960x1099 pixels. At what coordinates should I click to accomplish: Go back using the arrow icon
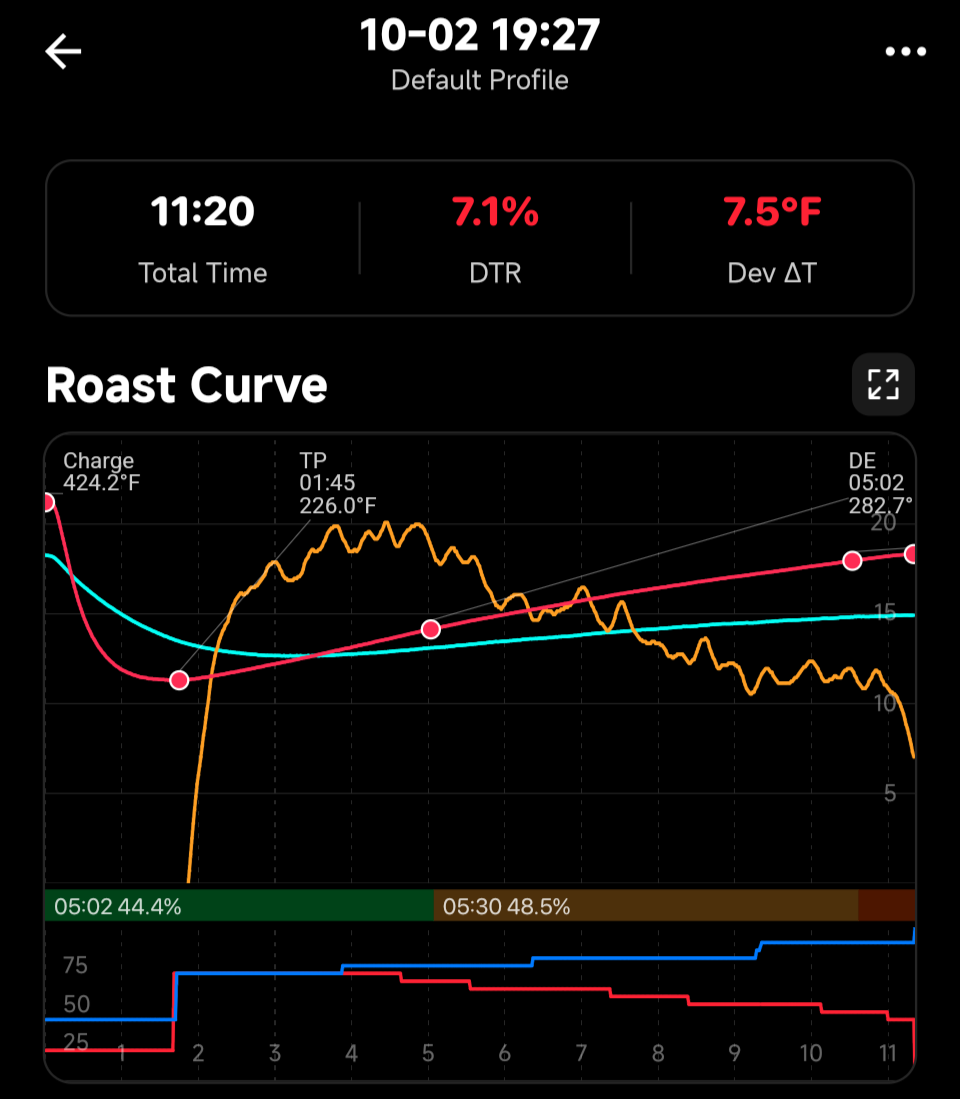coord(63,52)
